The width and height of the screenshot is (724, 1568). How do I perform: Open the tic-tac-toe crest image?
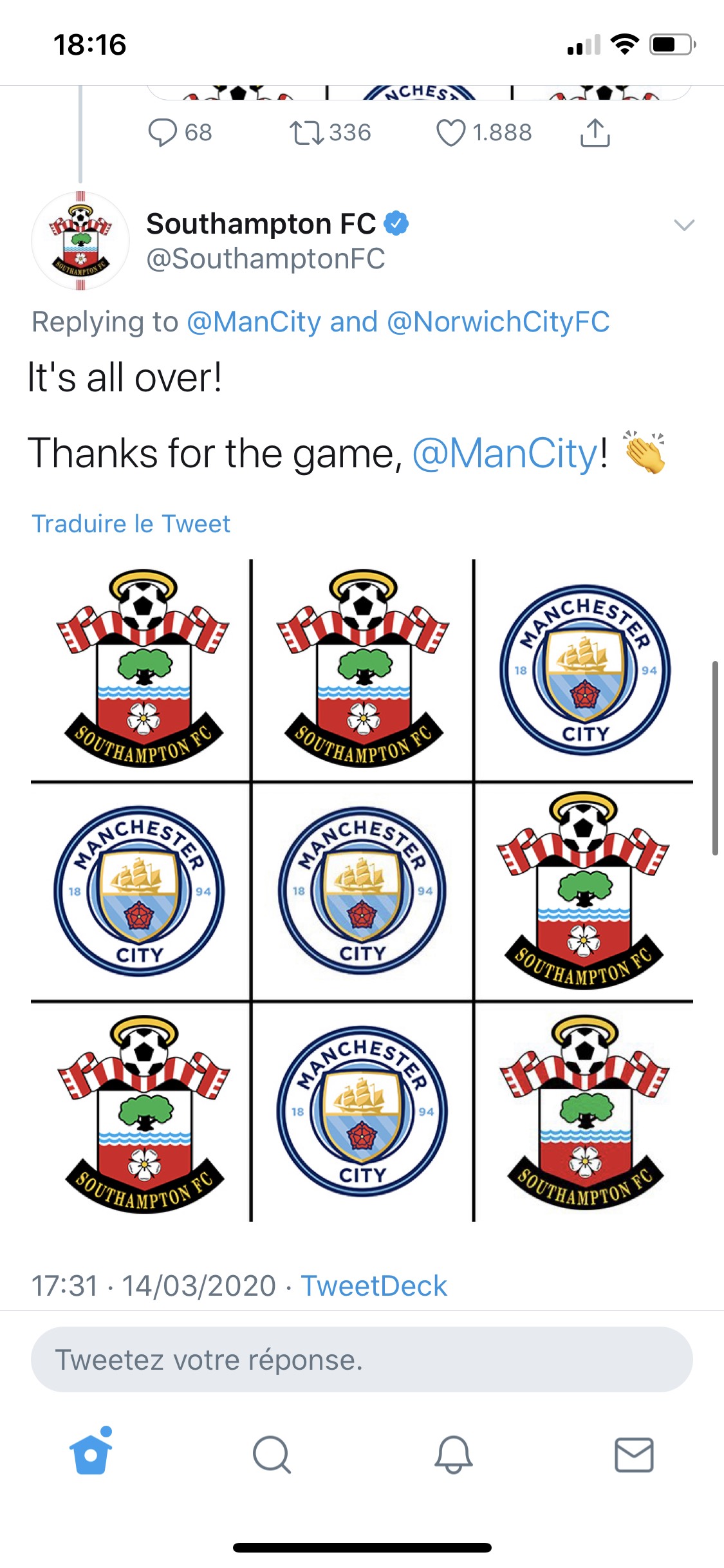click(x=362, y=890)
